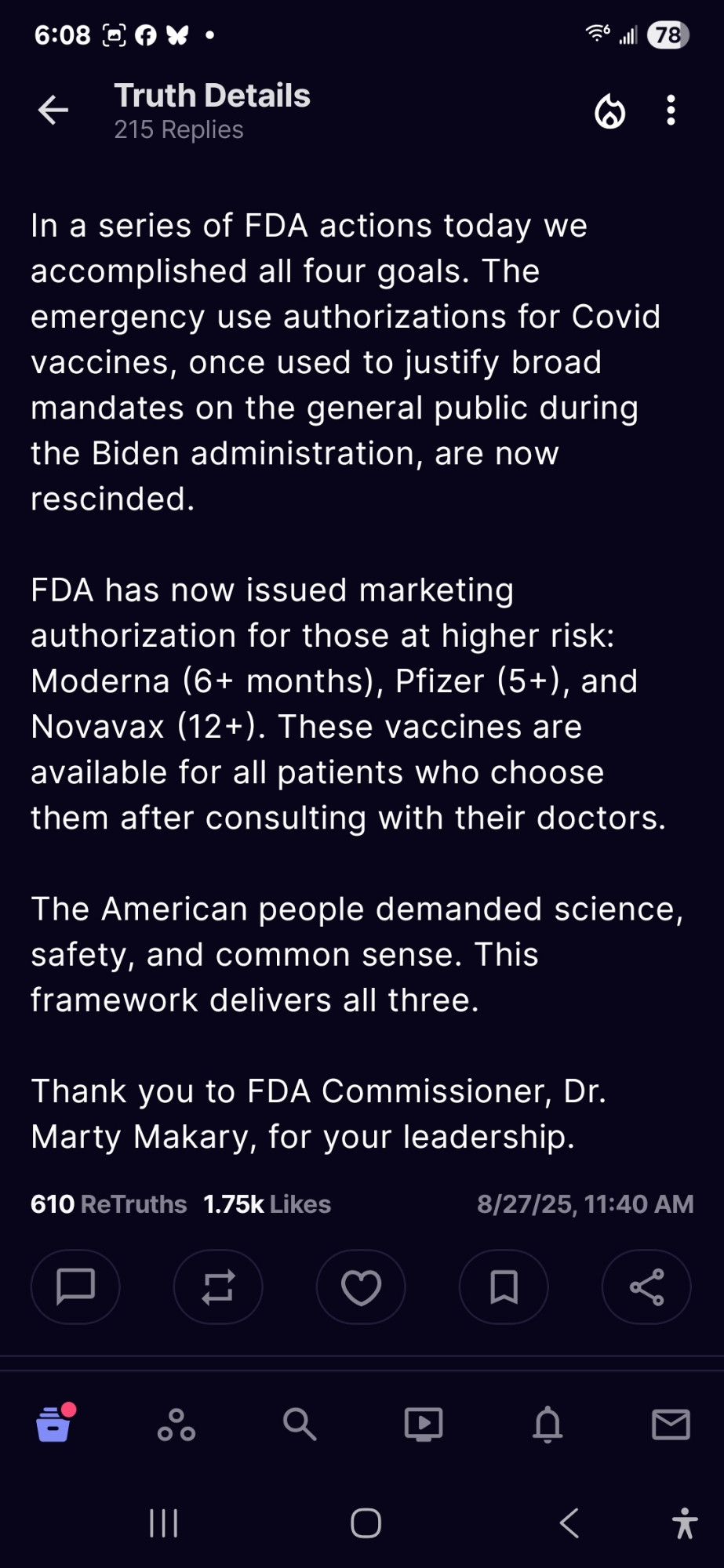The image size is (724, 1568).
Task: Tap the system home button
Action: point(366,1523)
